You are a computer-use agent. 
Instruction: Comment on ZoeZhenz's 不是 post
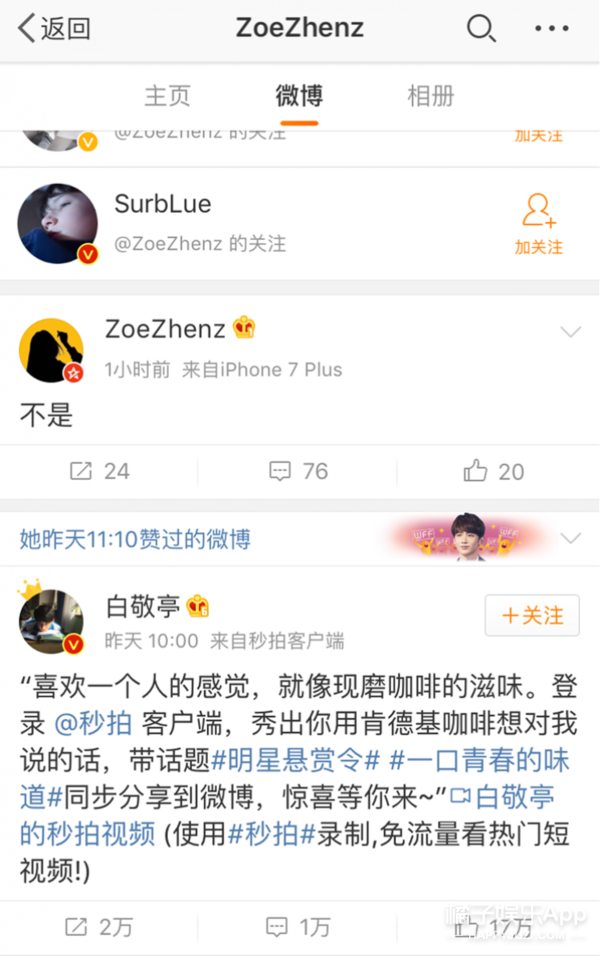tap(299, 471)
